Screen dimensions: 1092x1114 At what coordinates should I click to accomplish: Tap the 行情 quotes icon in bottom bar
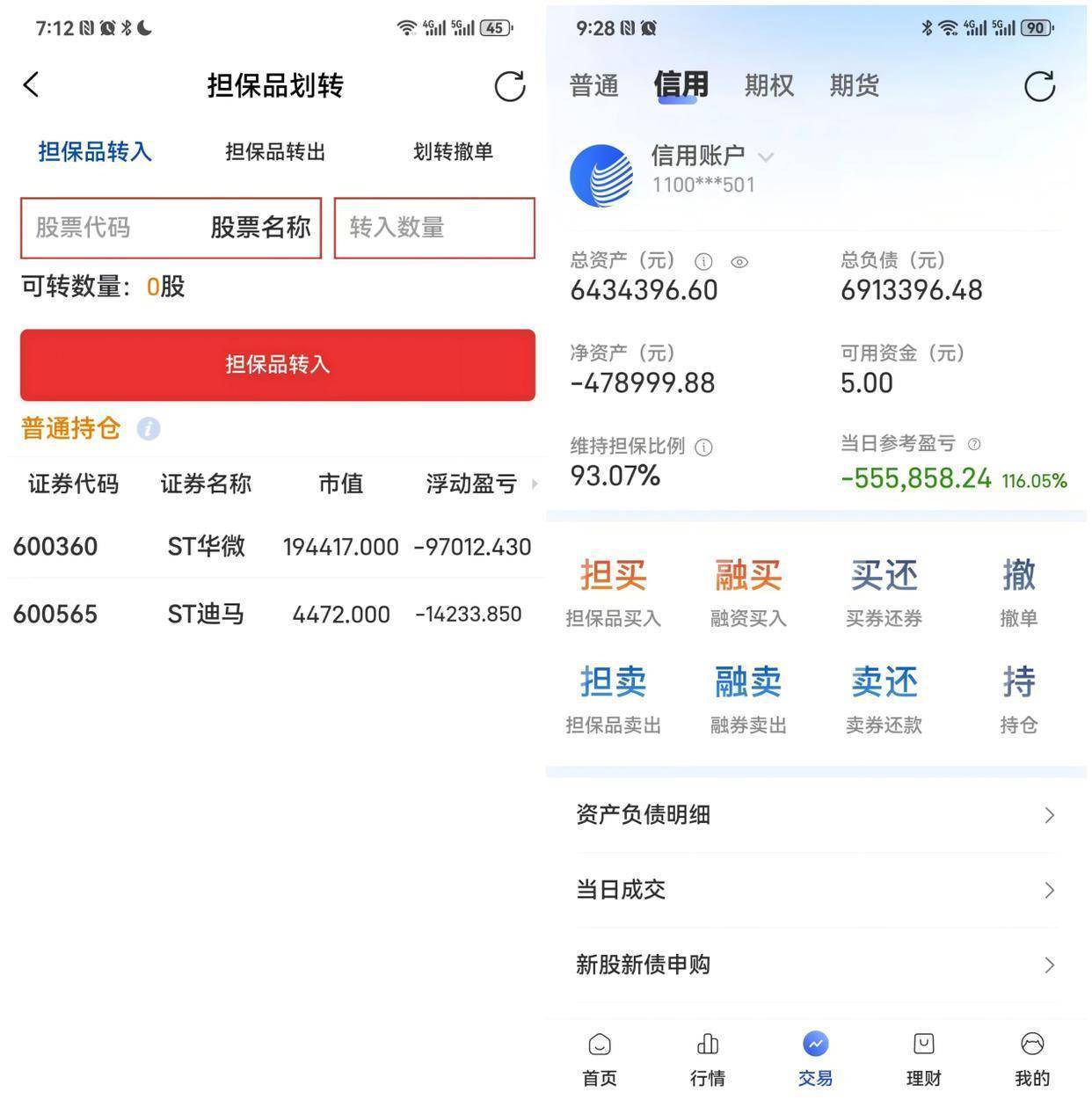(x=707, y=1055)
